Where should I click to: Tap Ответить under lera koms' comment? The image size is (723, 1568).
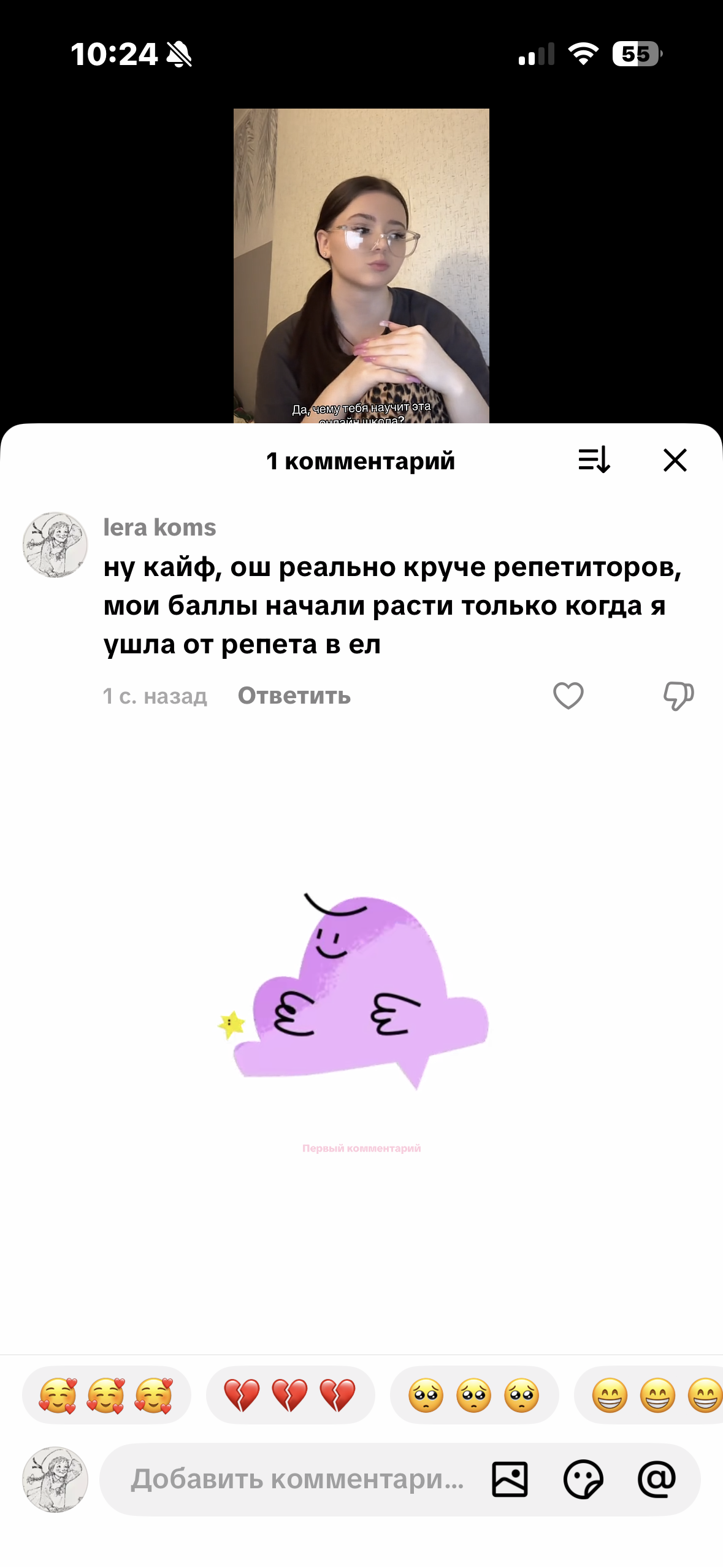294,696
